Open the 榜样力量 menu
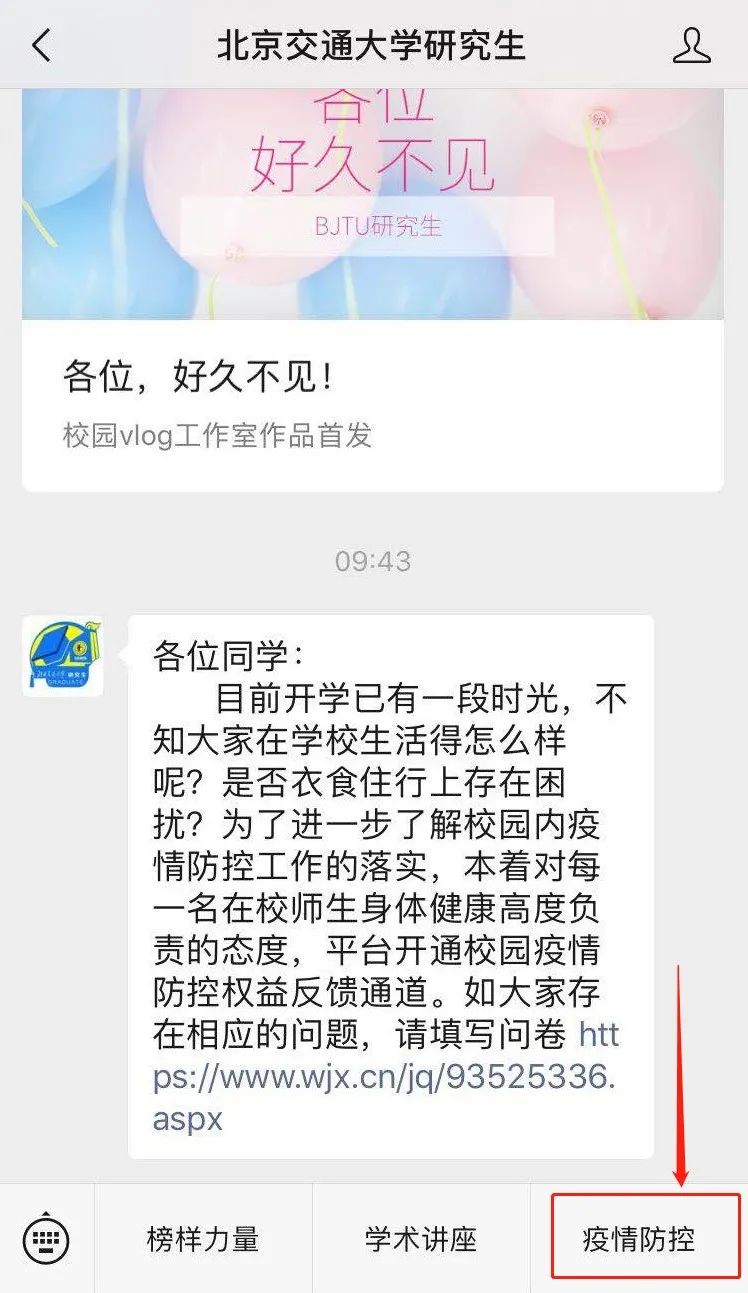 (203, 1240)
